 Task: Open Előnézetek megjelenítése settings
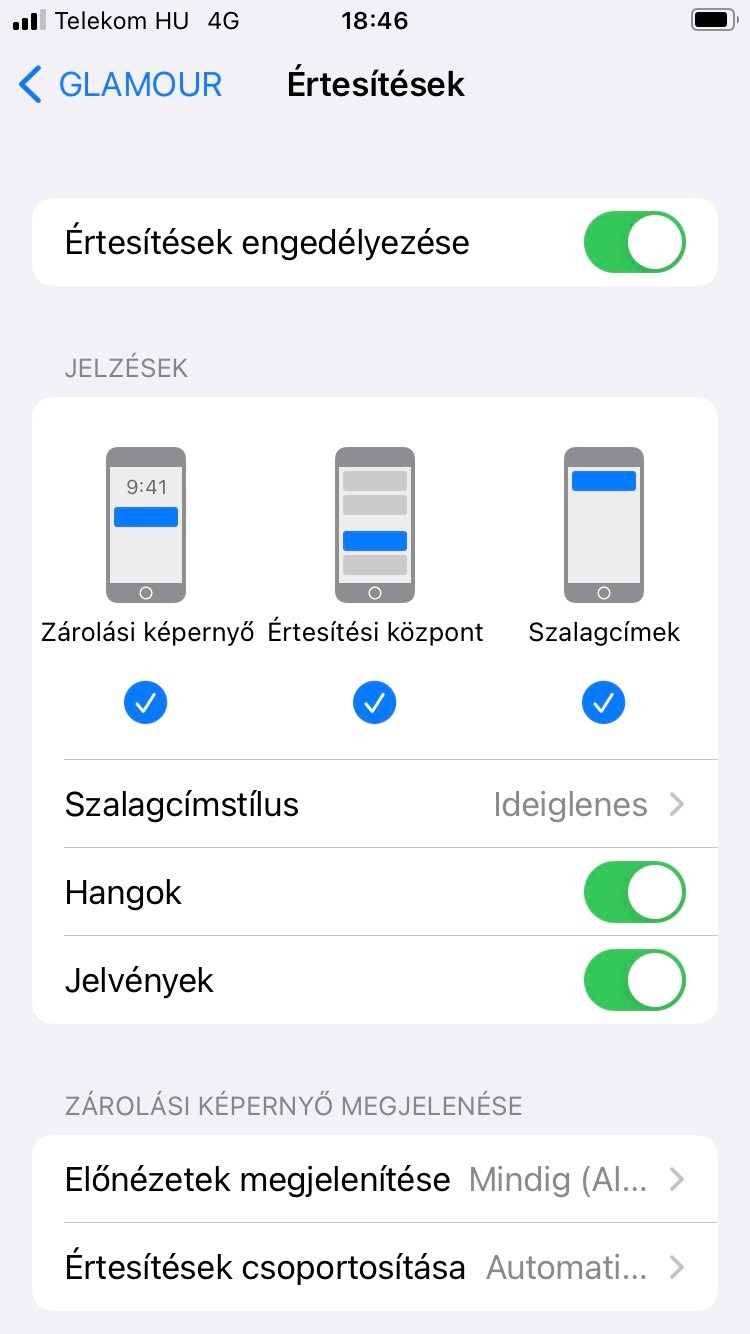(374, 1179)
